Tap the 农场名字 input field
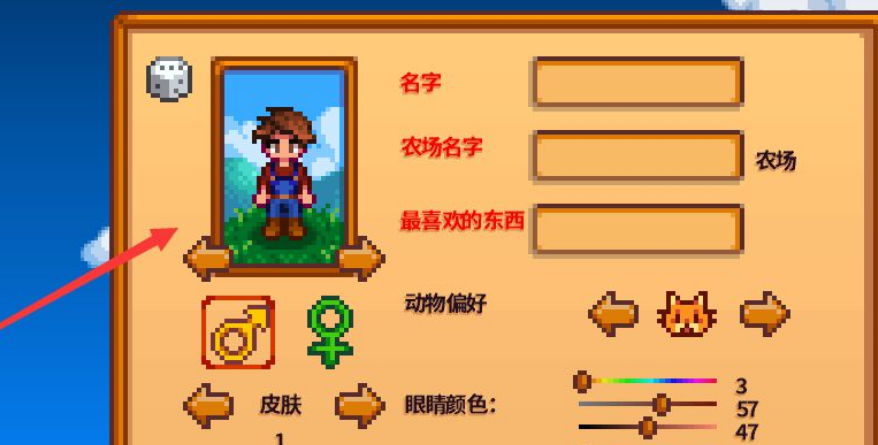Viewport: 878px width, 445px height. [637, 156]
